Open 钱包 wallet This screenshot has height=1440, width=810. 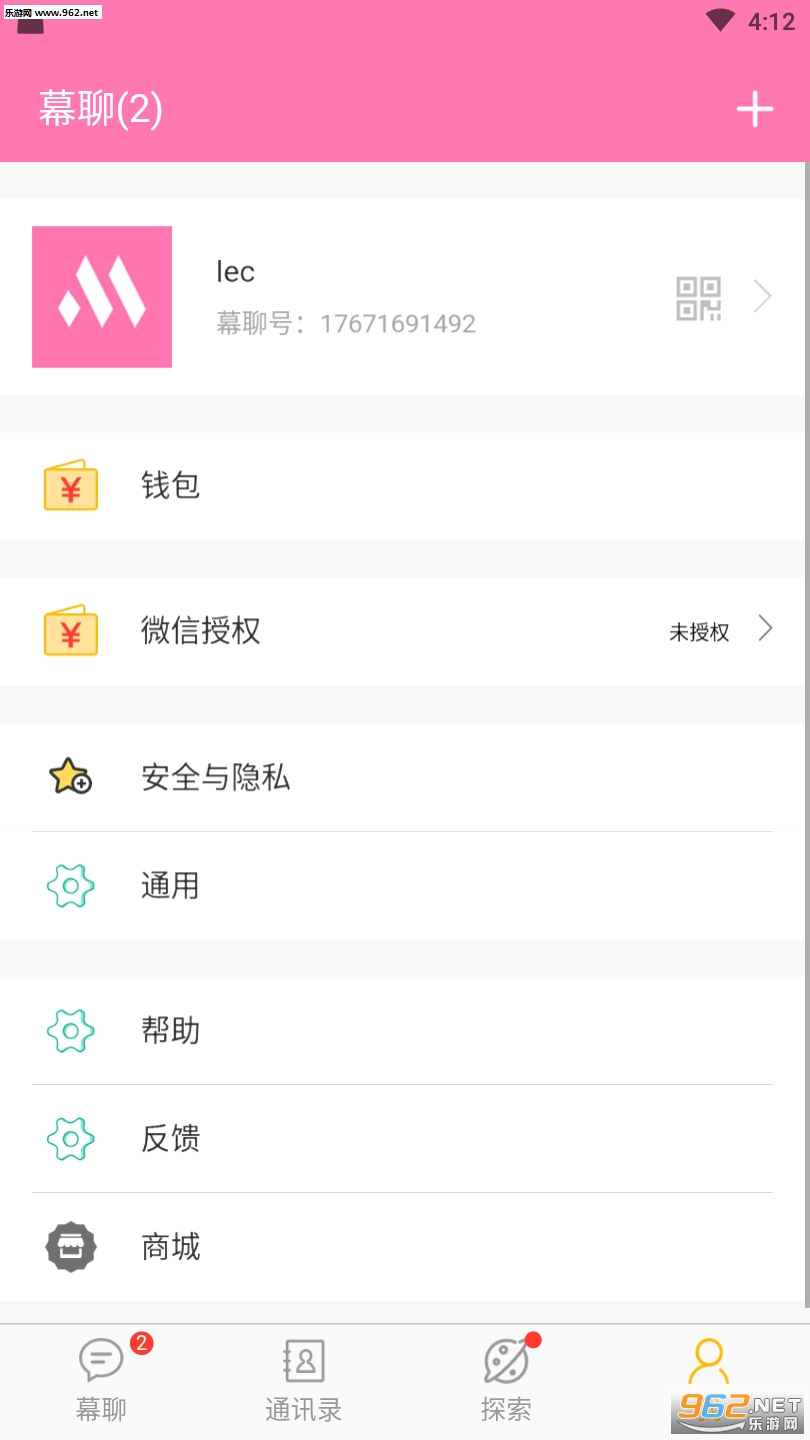coord(403,486)
